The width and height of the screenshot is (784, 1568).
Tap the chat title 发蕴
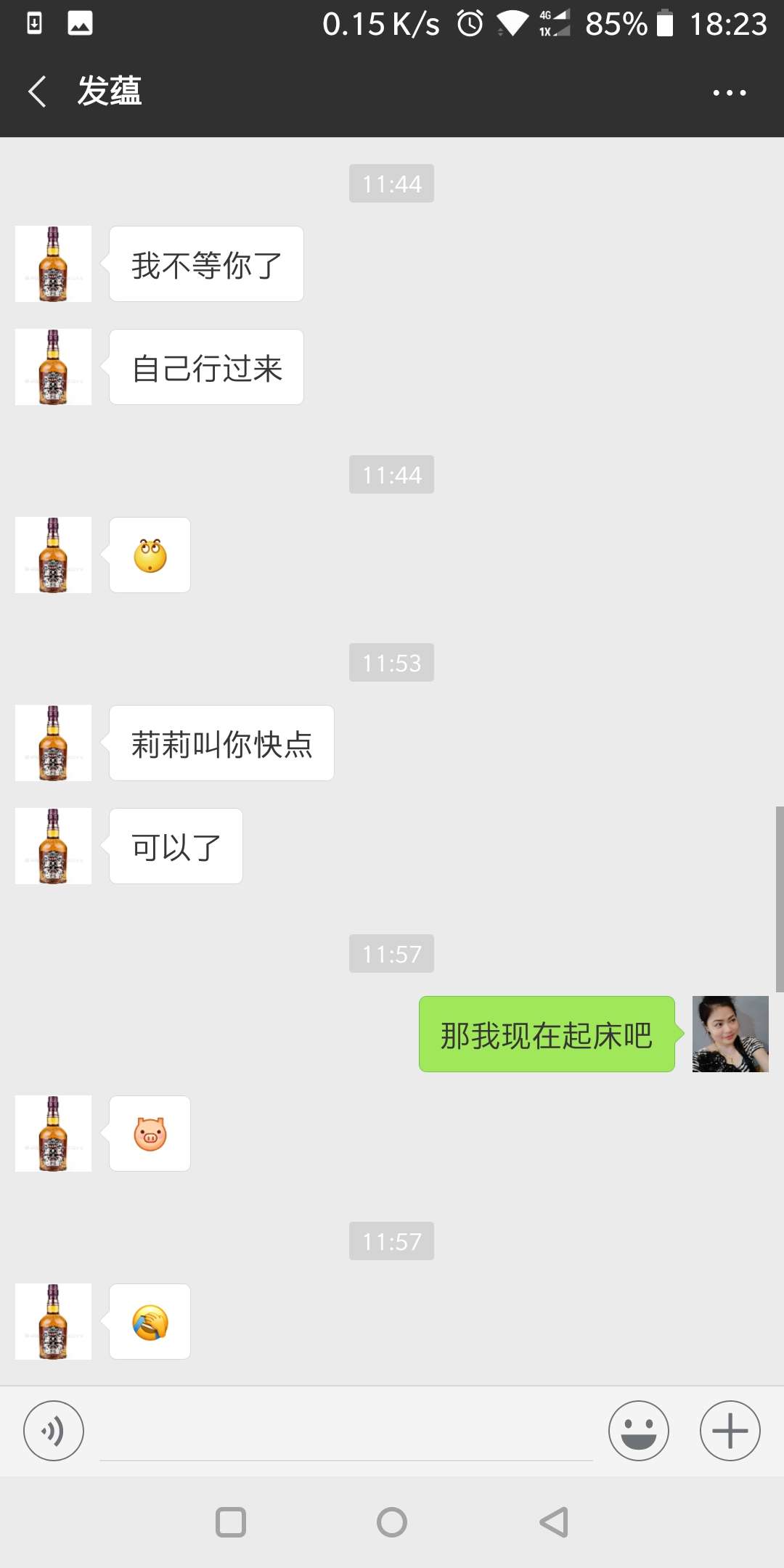pos(110,92)
